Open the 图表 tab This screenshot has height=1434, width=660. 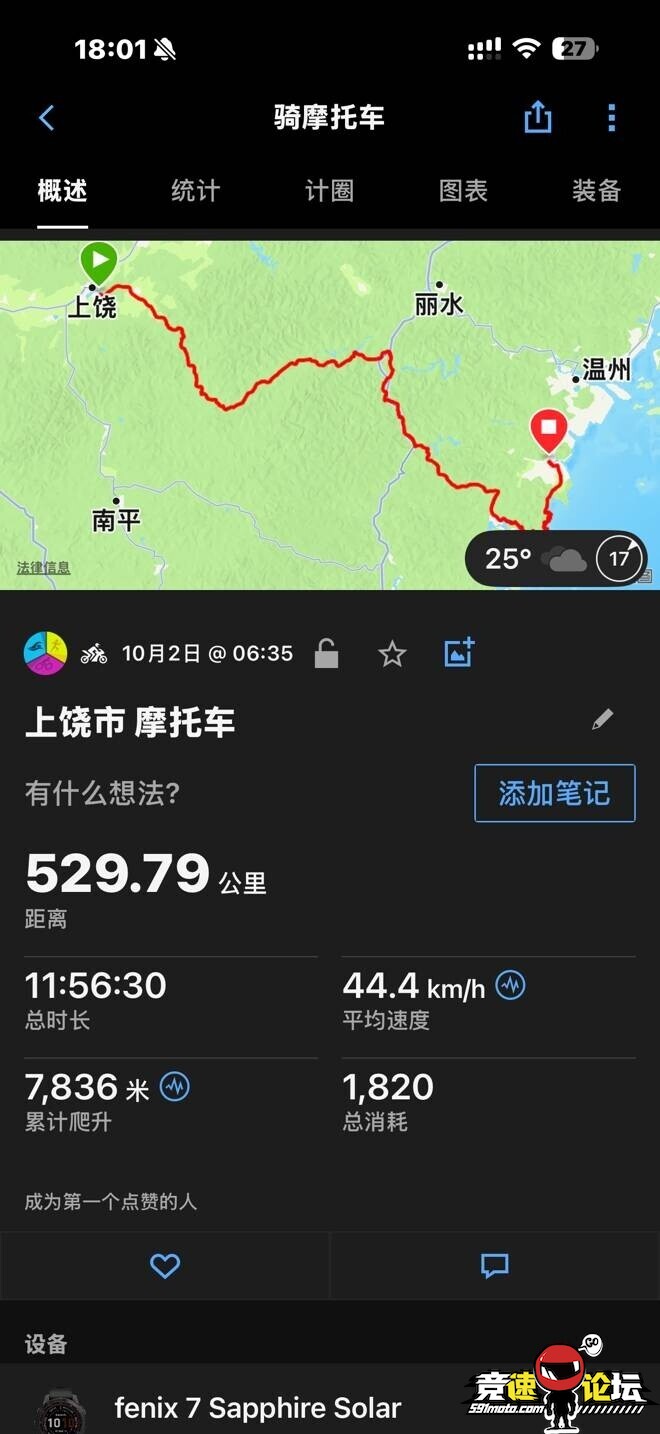[x=463, y=190]
